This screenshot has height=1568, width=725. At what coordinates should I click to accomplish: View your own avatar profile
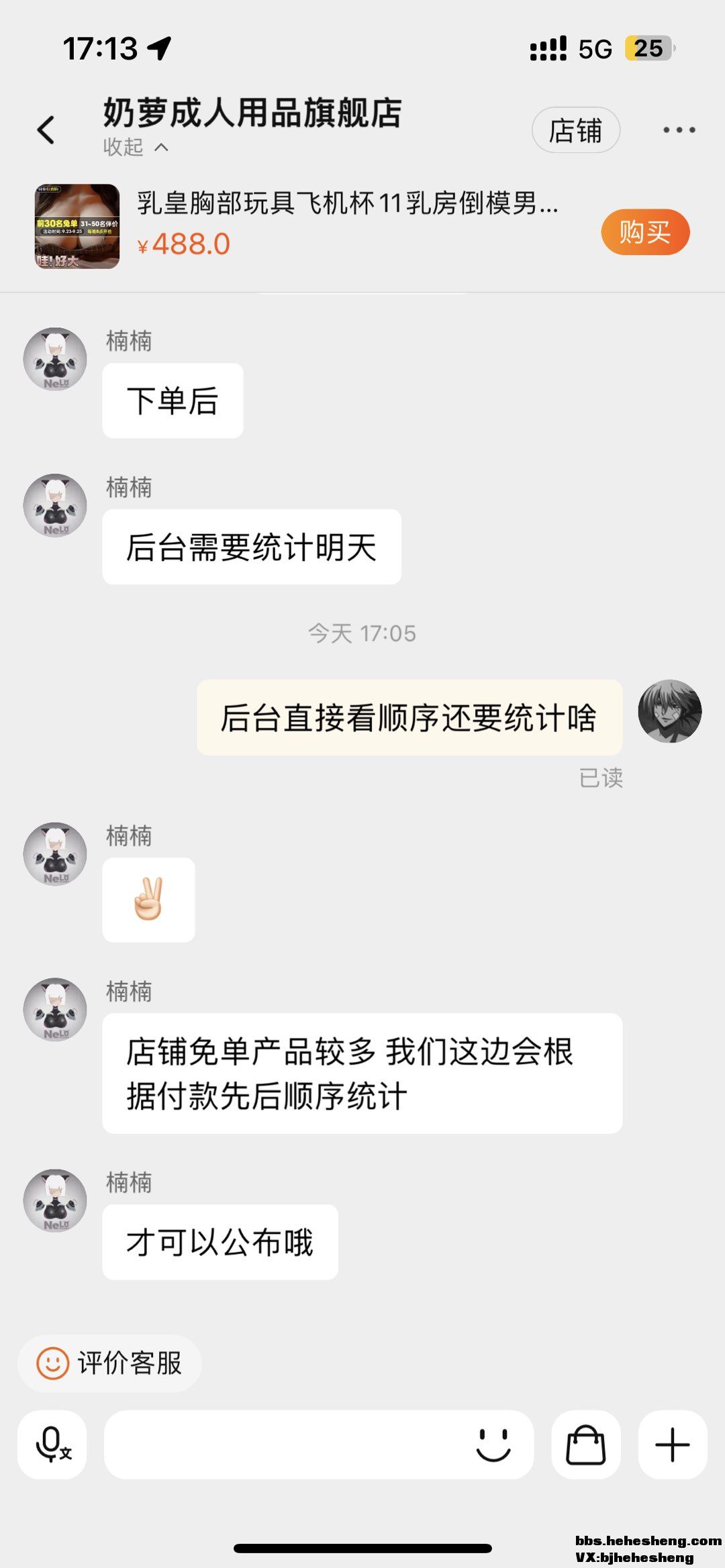(669, 711)
